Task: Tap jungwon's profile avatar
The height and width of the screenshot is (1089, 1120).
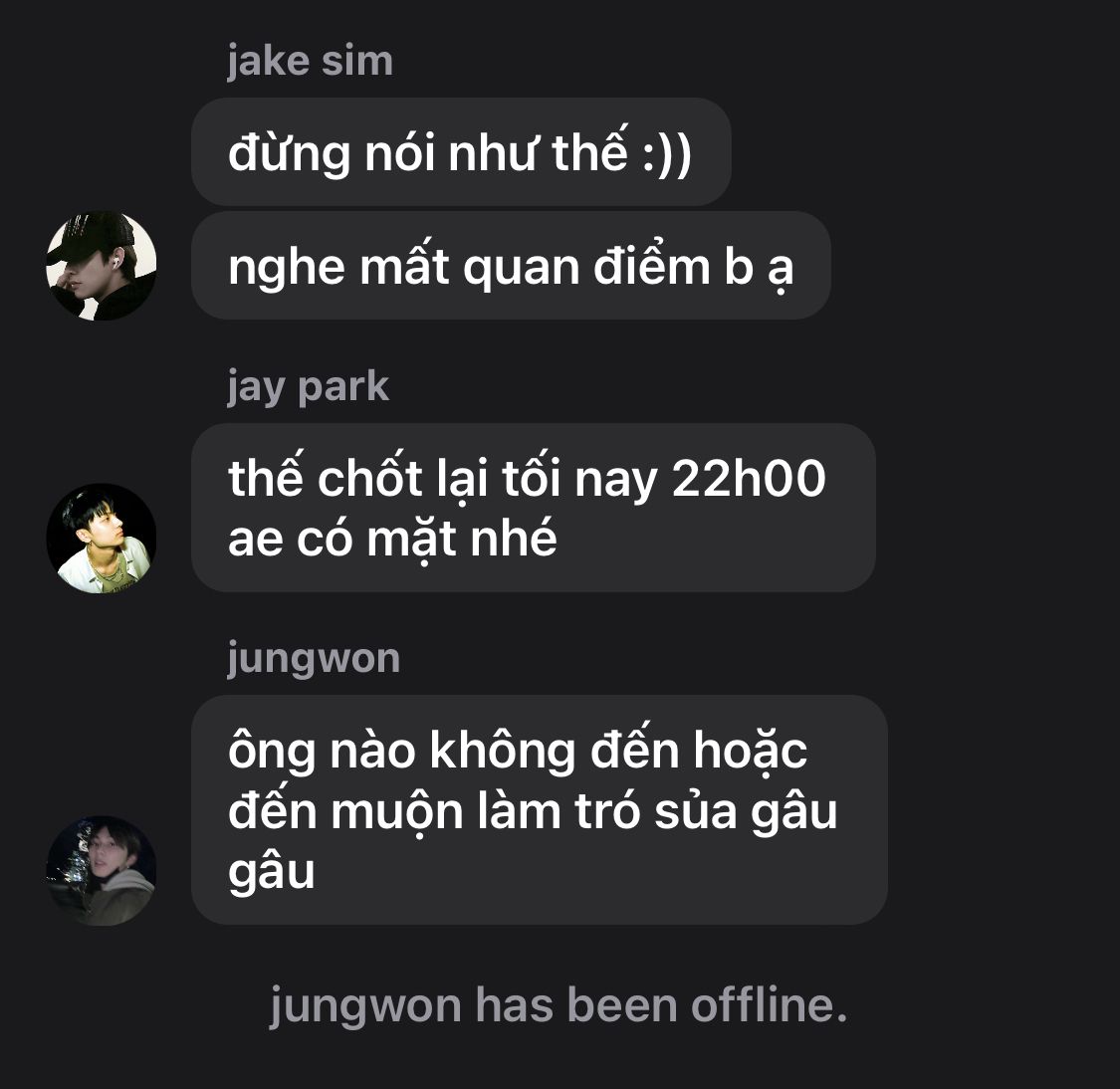Action: click(x=101, y=871)
